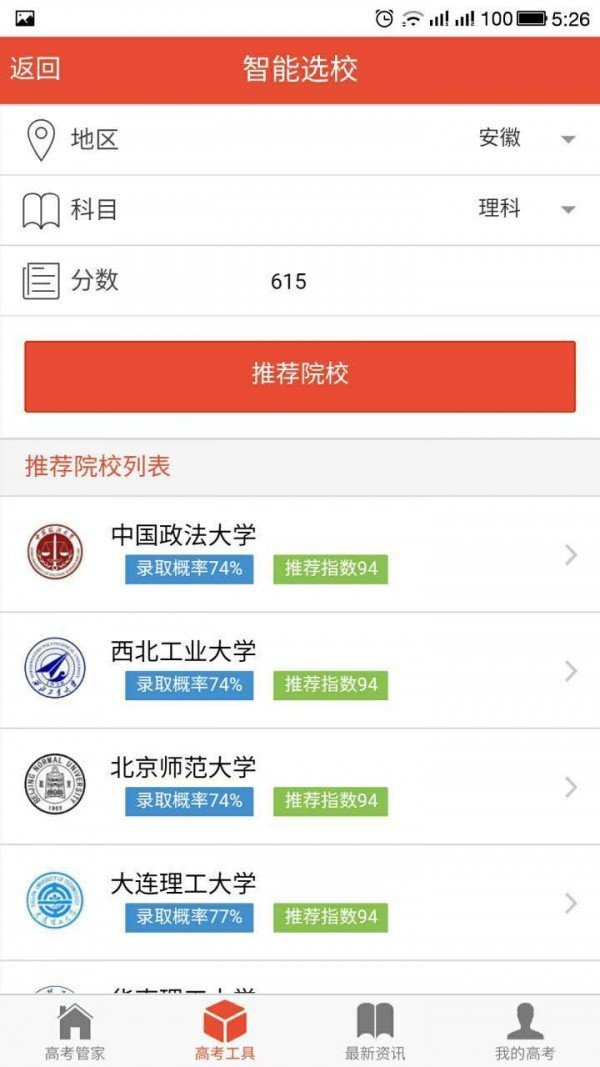Screen dimensions: 600x1067
Task: Open the 科目 dropdown showing 理科
Action: click(x=525, y=209)
